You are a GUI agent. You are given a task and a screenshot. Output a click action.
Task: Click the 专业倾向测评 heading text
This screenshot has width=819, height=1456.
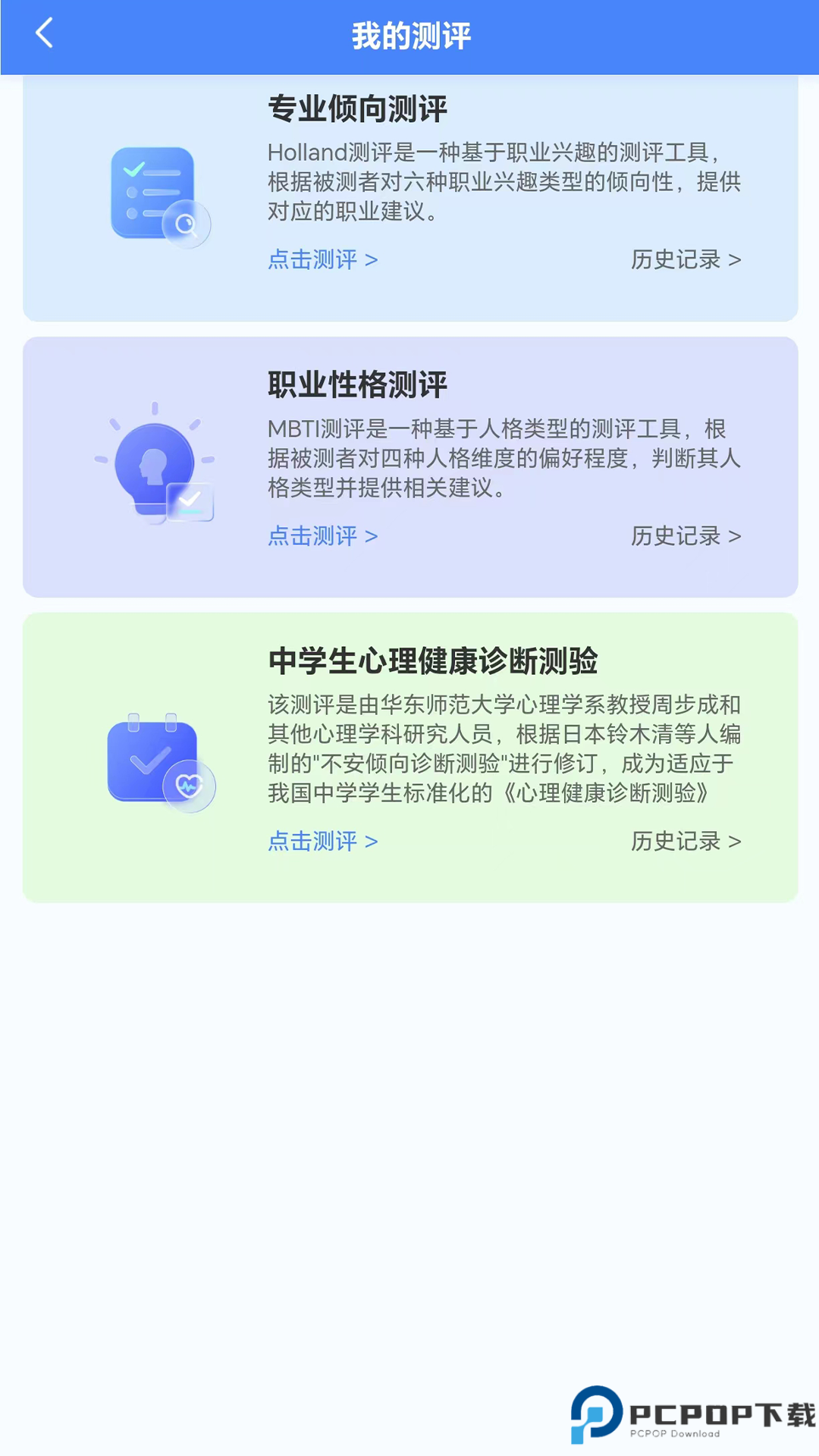tap(356, 108)
